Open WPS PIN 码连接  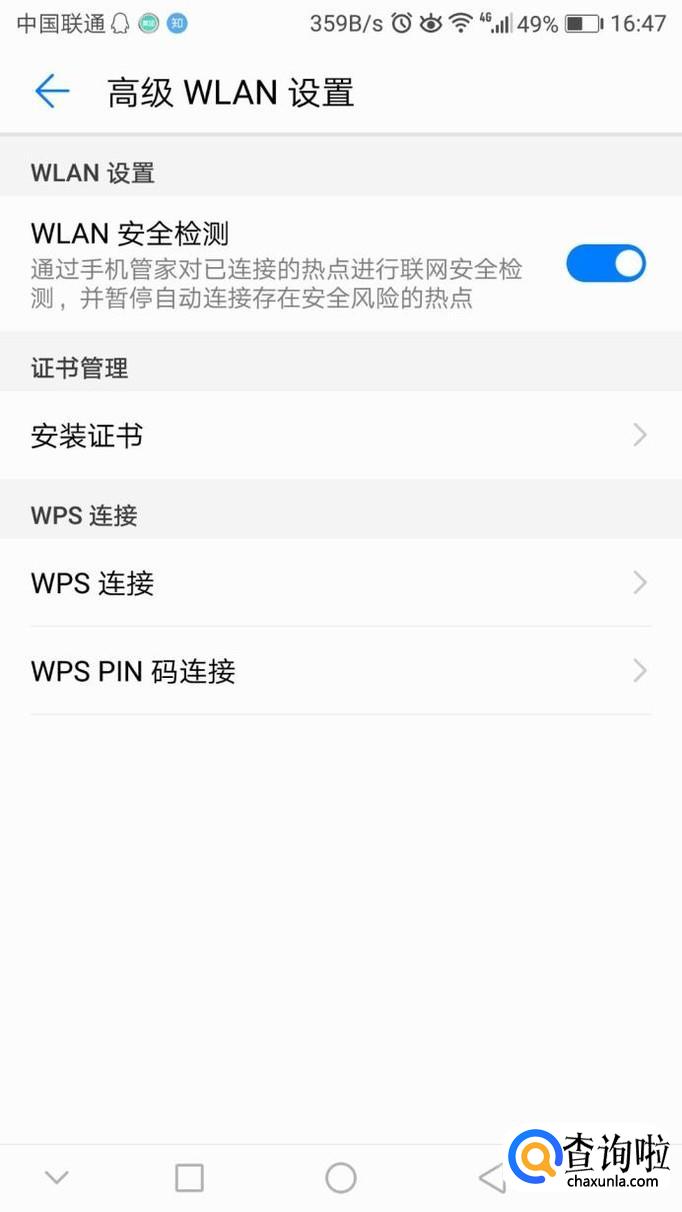click(x=340, y=671)
